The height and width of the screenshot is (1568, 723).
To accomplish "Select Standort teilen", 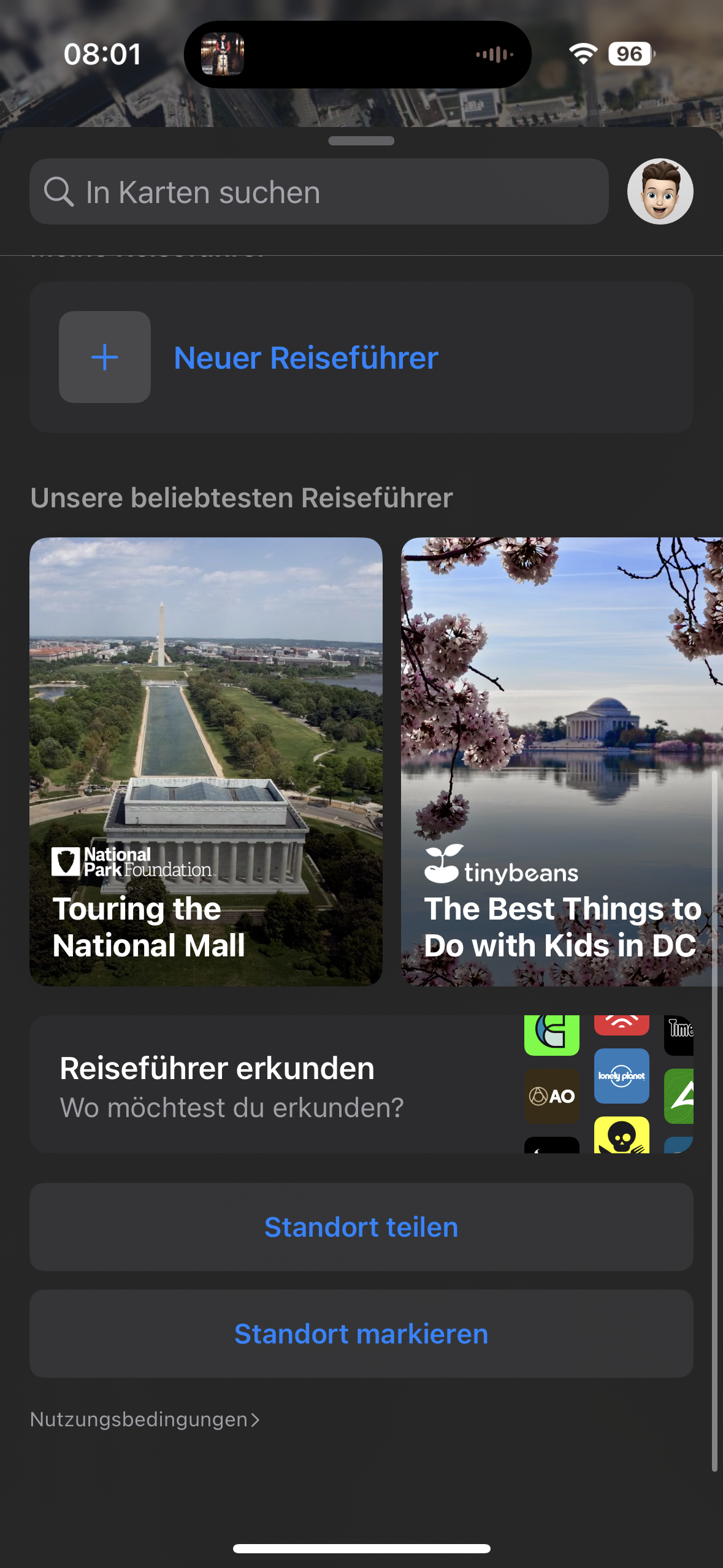I will pos(361,1227).
